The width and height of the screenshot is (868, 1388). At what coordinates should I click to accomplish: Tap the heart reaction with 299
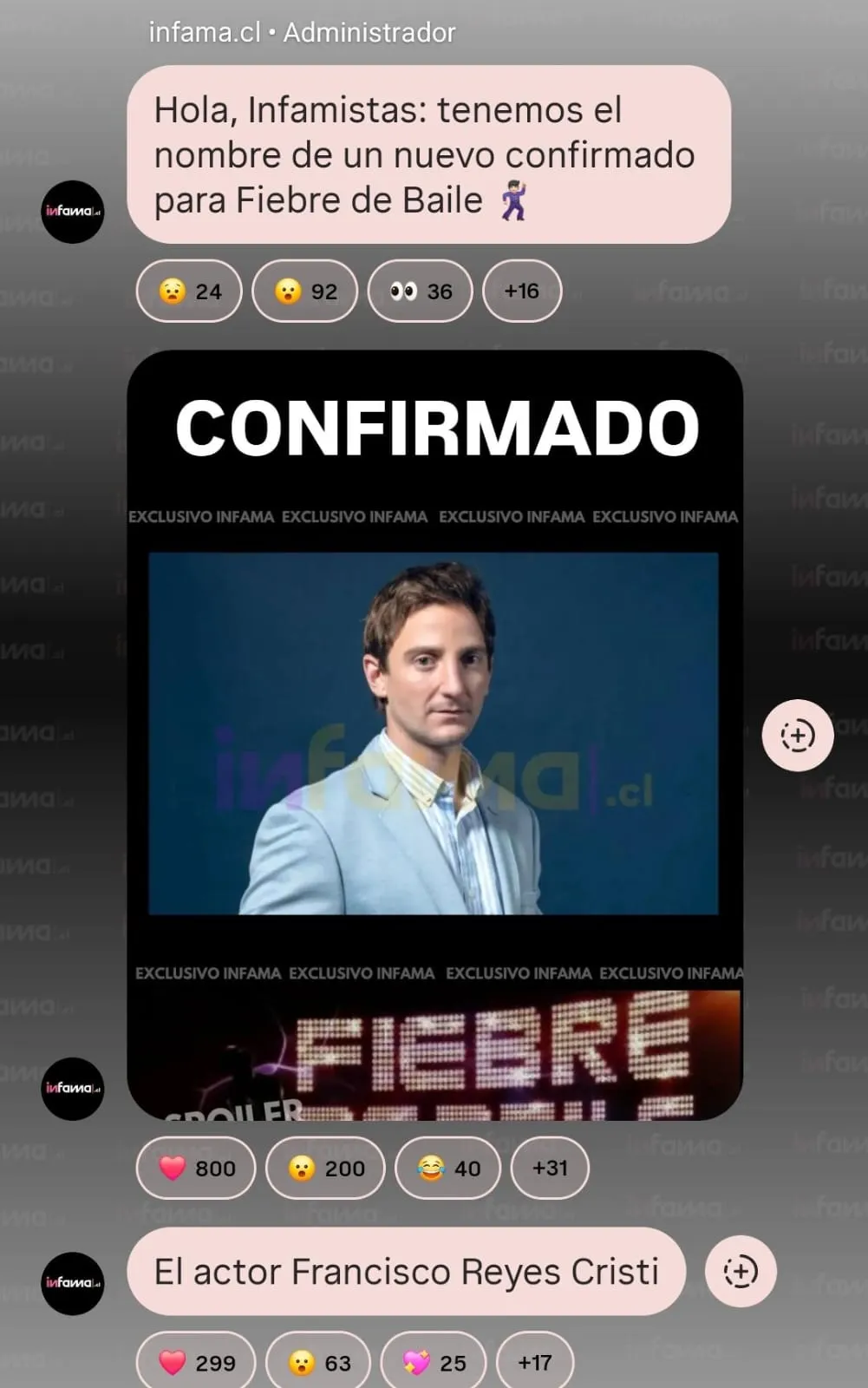[196, 1363]
